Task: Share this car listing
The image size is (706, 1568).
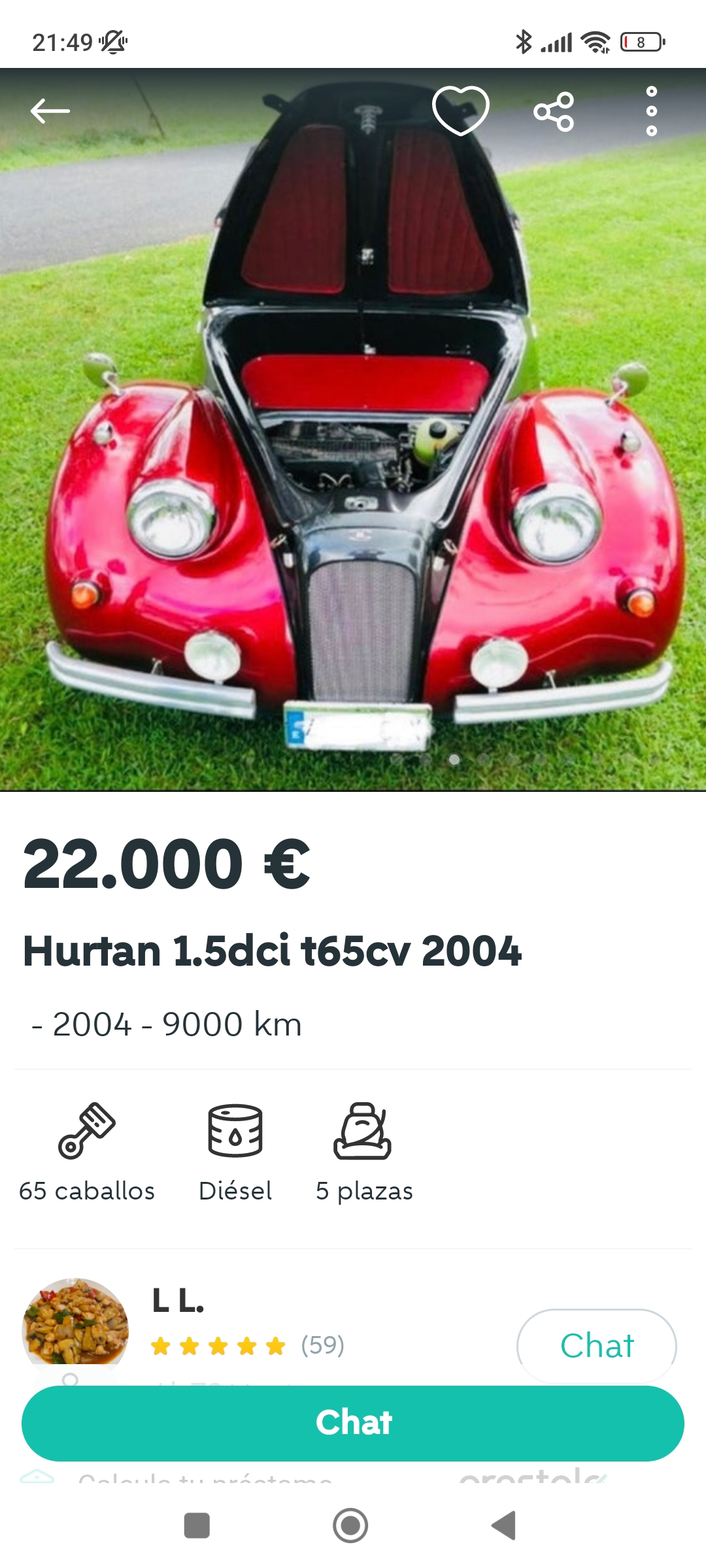Action: 554,112
